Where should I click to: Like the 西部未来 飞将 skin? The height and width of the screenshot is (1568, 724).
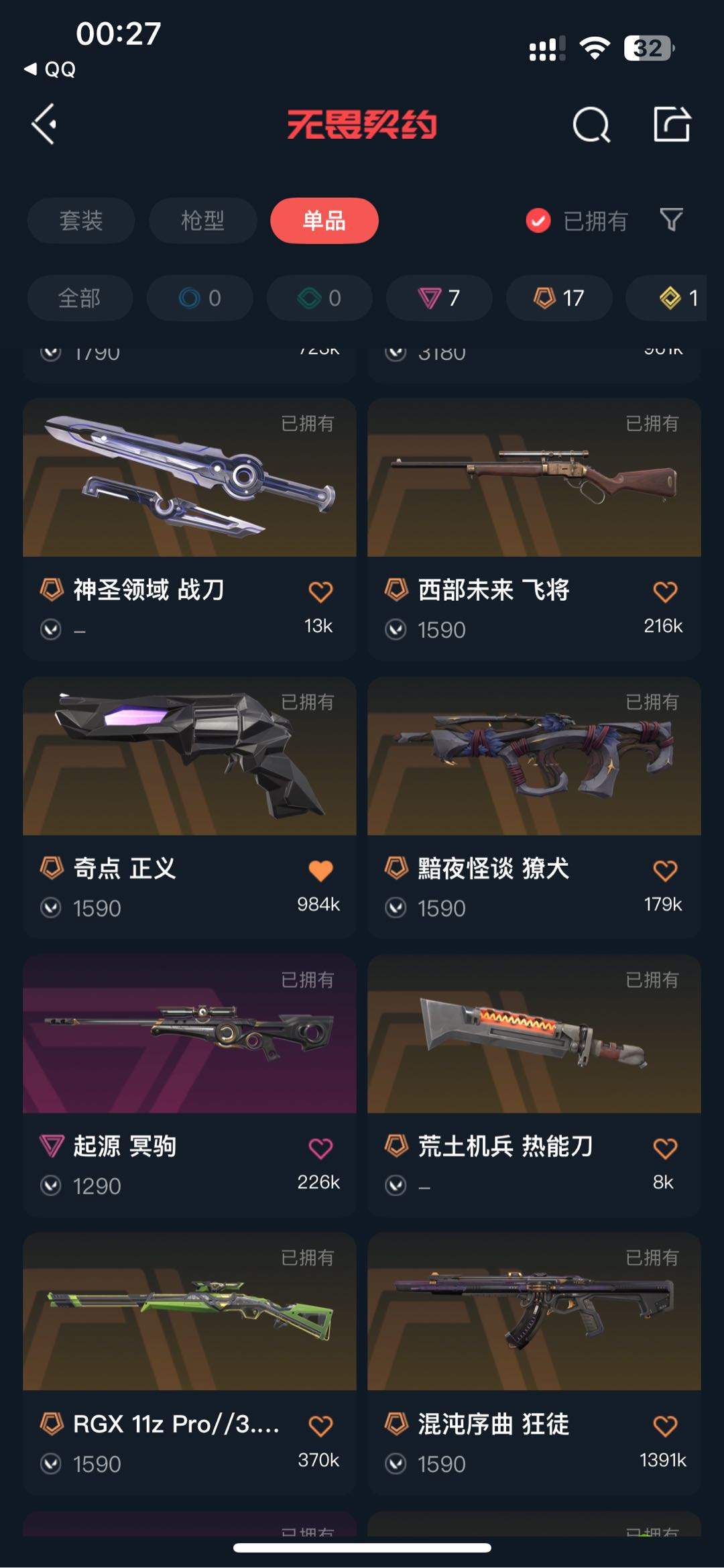[665, 592]
